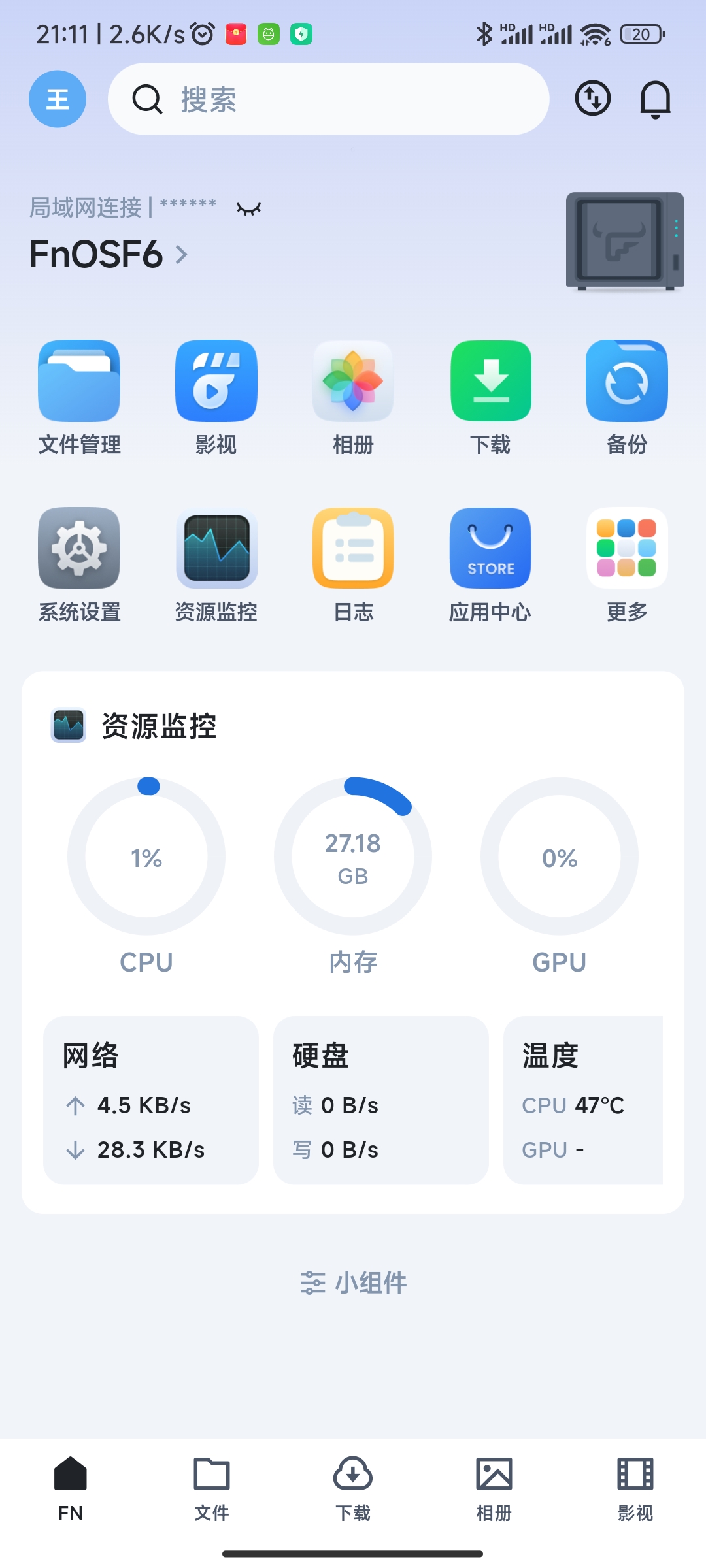The image size is (706, 1568).
Task: Select the 相册 bottom tab
Action: tap(494, 1486)
